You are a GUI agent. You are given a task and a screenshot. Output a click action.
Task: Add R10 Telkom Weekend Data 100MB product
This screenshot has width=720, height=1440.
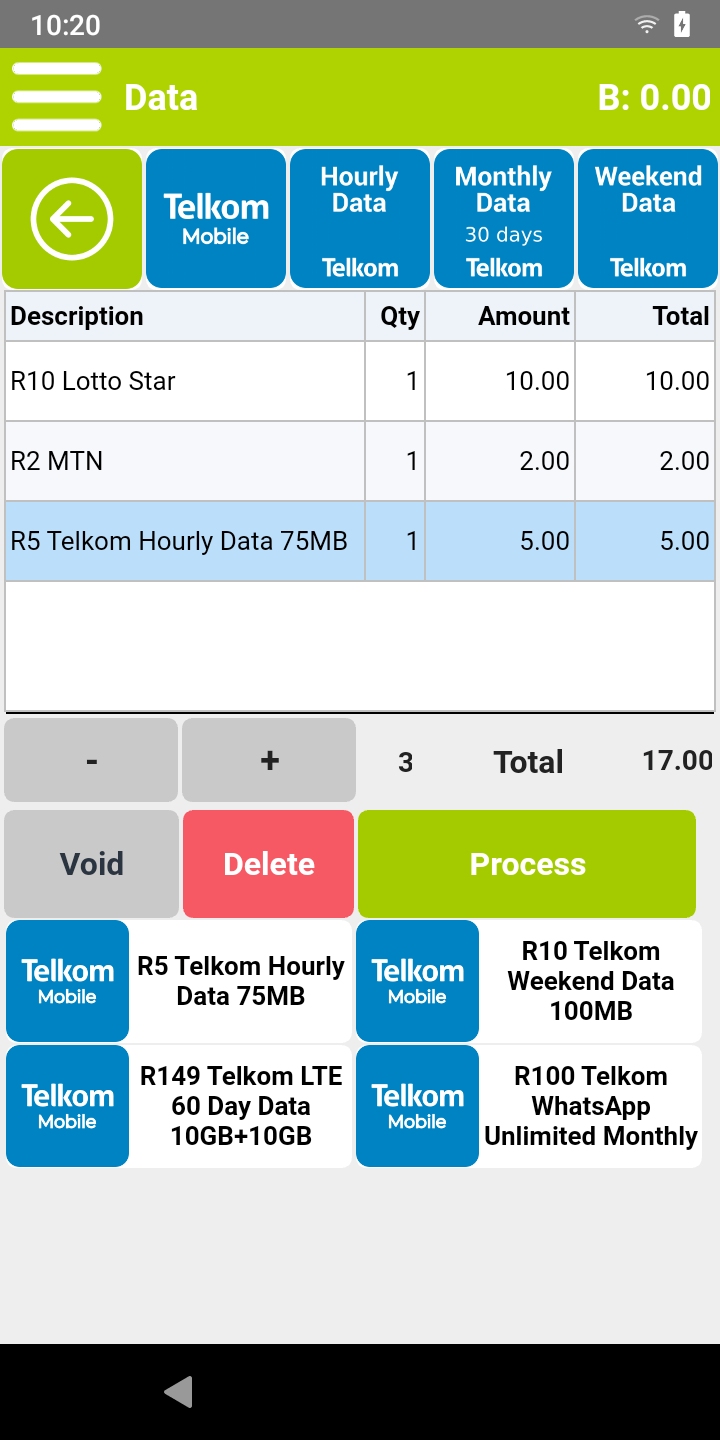(529, 981)
